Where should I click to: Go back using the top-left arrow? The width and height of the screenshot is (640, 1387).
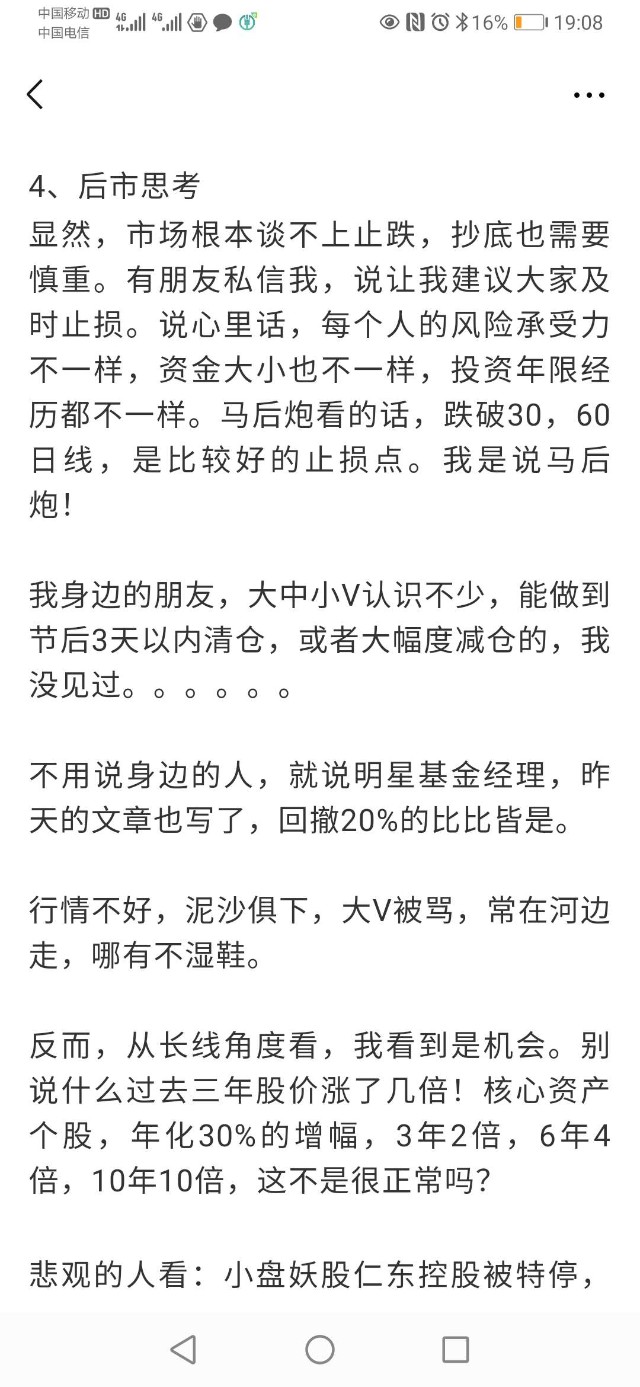(x=35, y=95)
